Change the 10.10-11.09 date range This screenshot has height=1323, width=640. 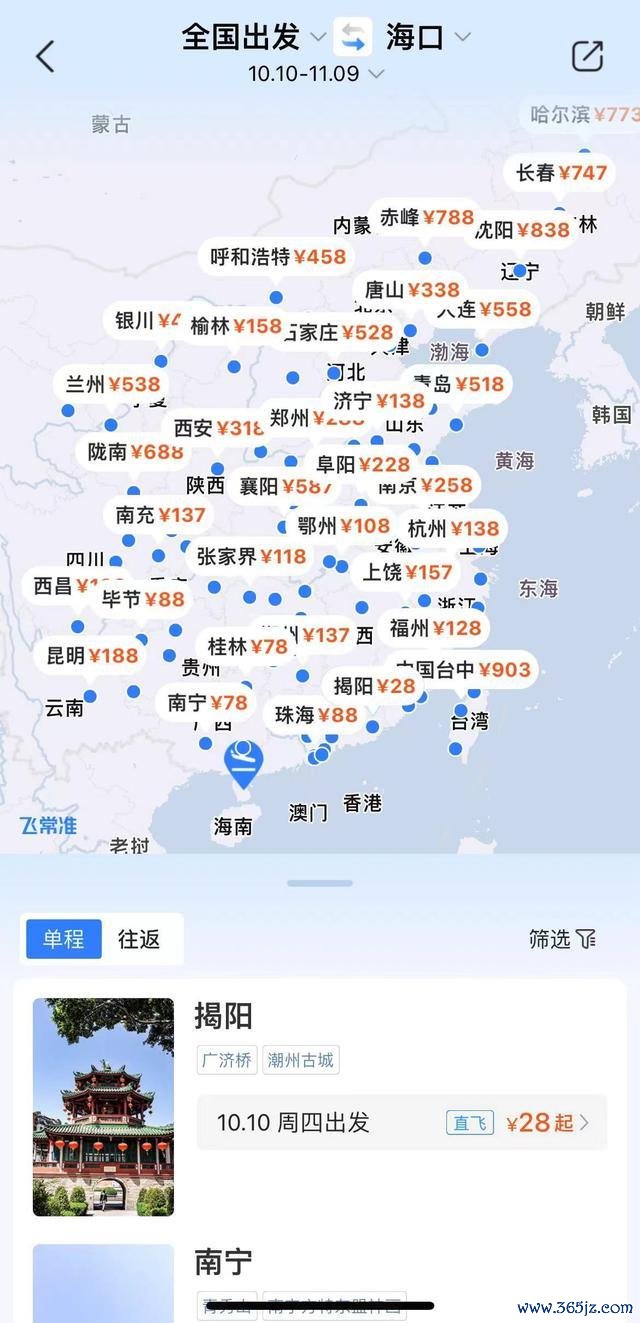pos(317,74)
